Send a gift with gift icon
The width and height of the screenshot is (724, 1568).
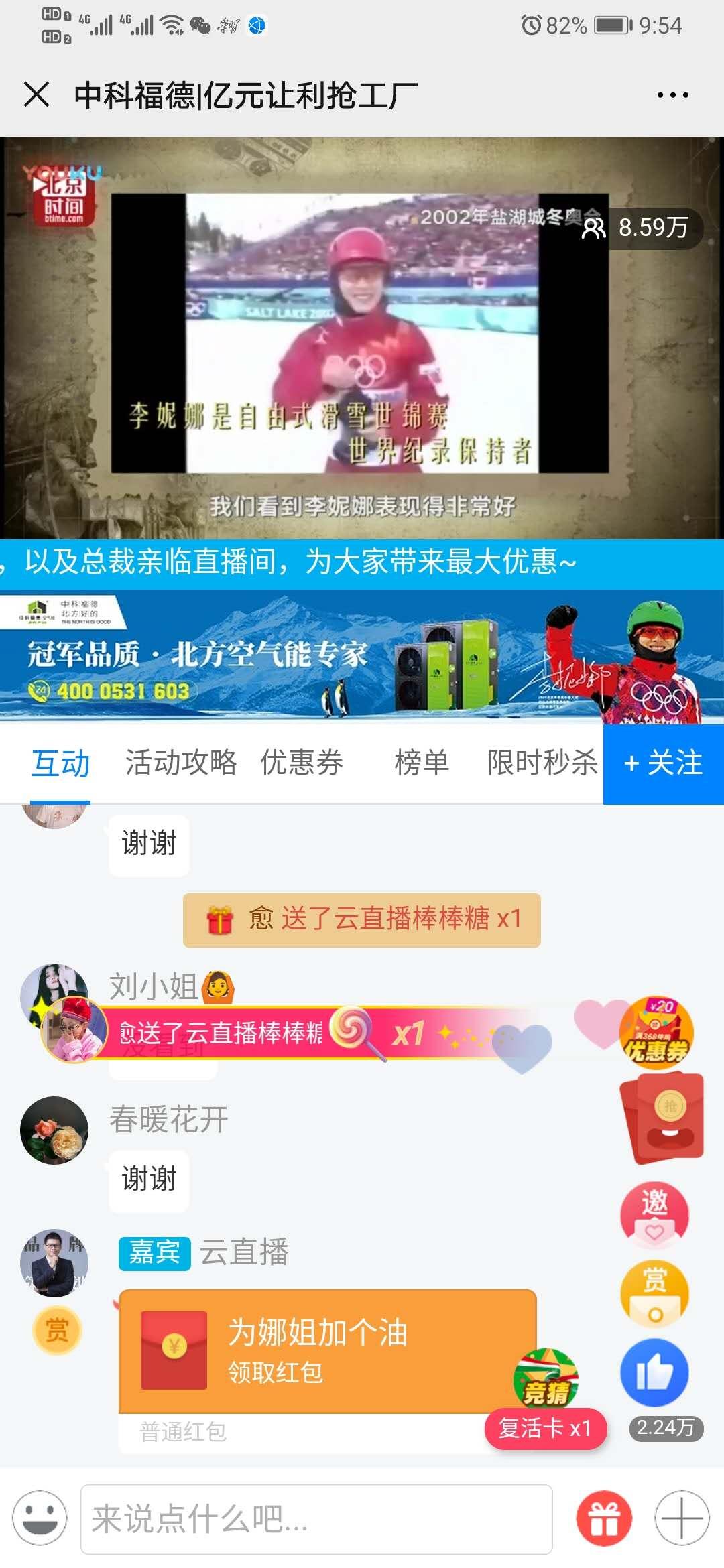pos(604,1518)
